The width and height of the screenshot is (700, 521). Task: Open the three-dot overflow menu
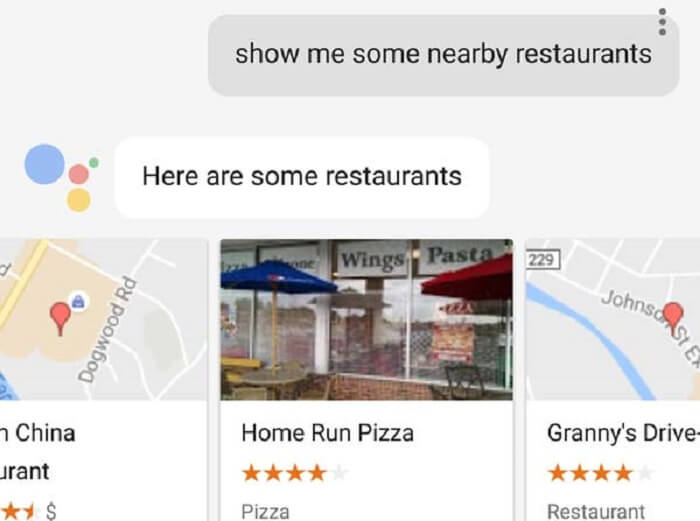662,21
